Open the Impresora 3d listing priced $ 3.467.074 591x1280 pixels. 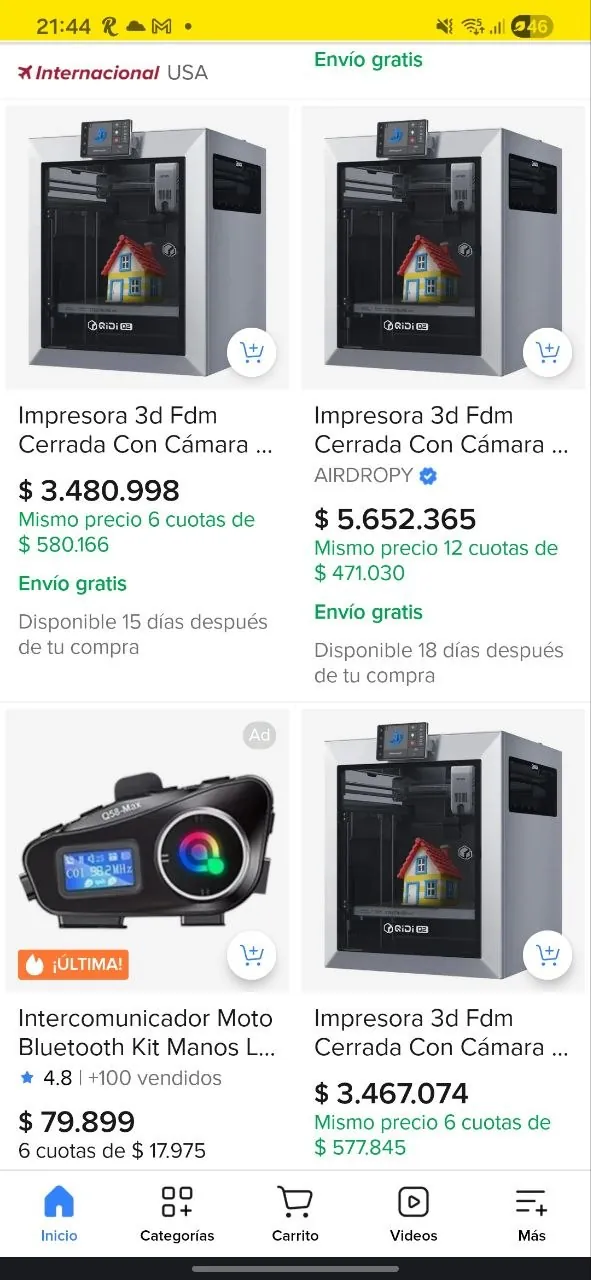pyautogui.click(x=441, y=1033)
